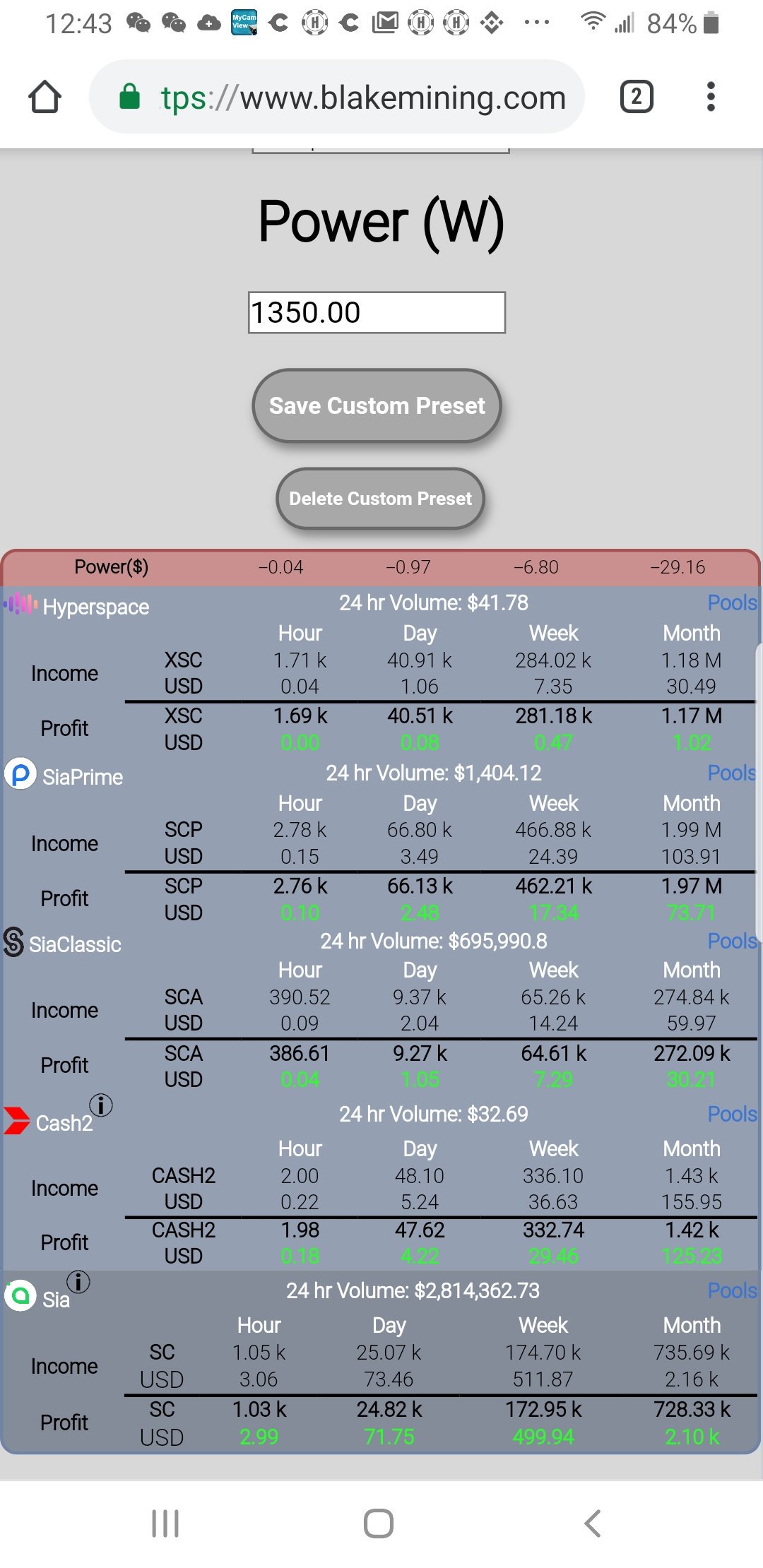Open the tab switcher showing 2 tabs

tap(636, 97)
